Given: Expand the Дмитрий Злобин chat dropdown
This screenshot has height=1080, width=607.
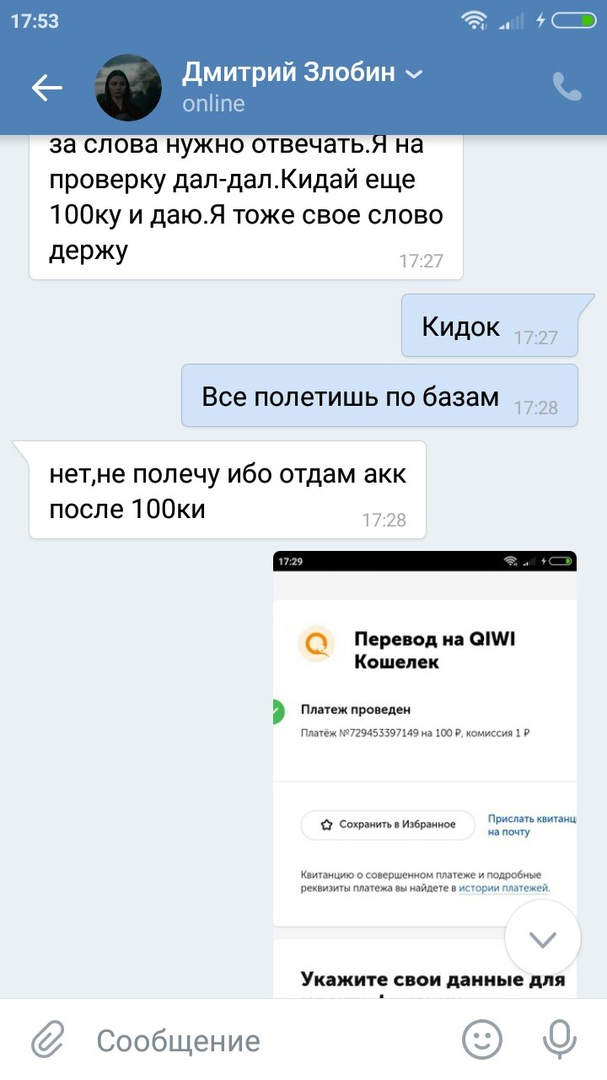Looking at the screenshot, I should (414, 75).
